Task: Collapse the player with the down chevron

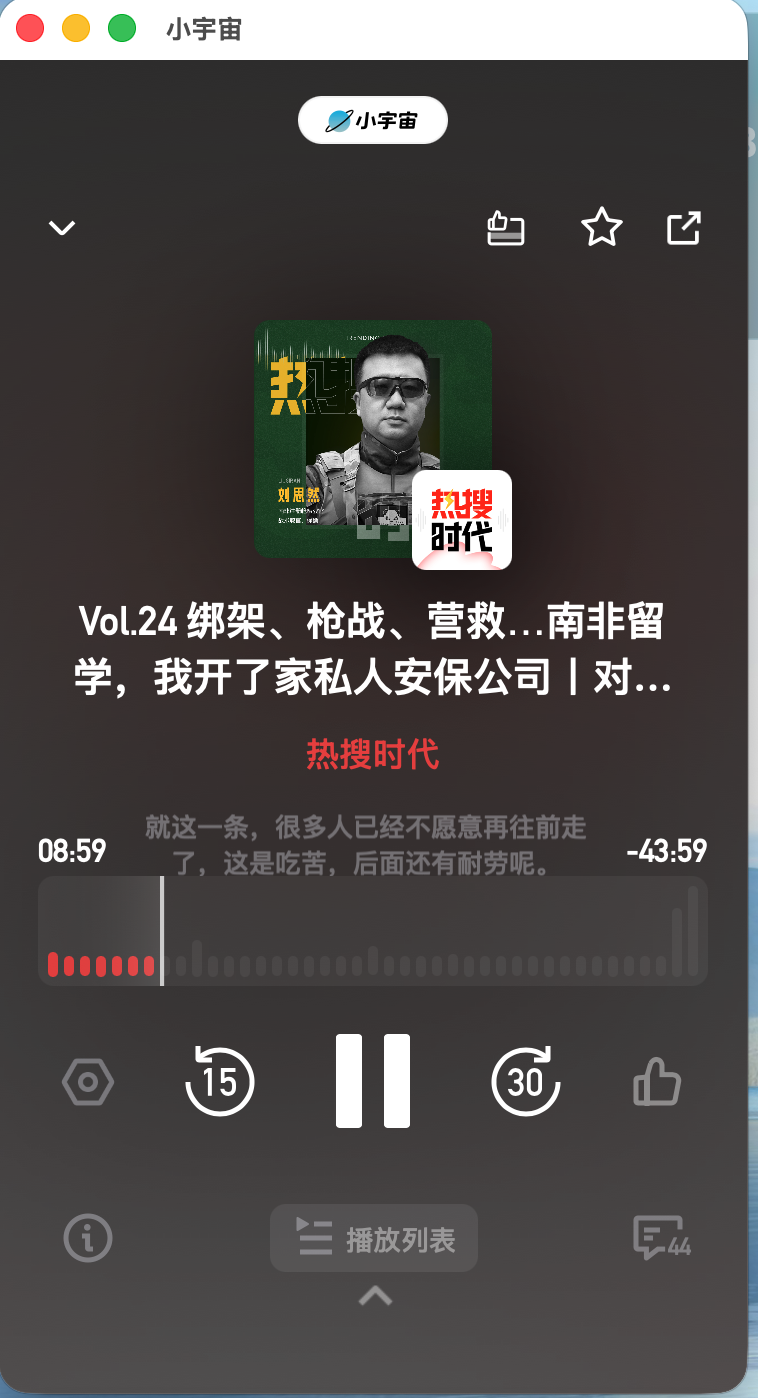Action: point(62,228)
